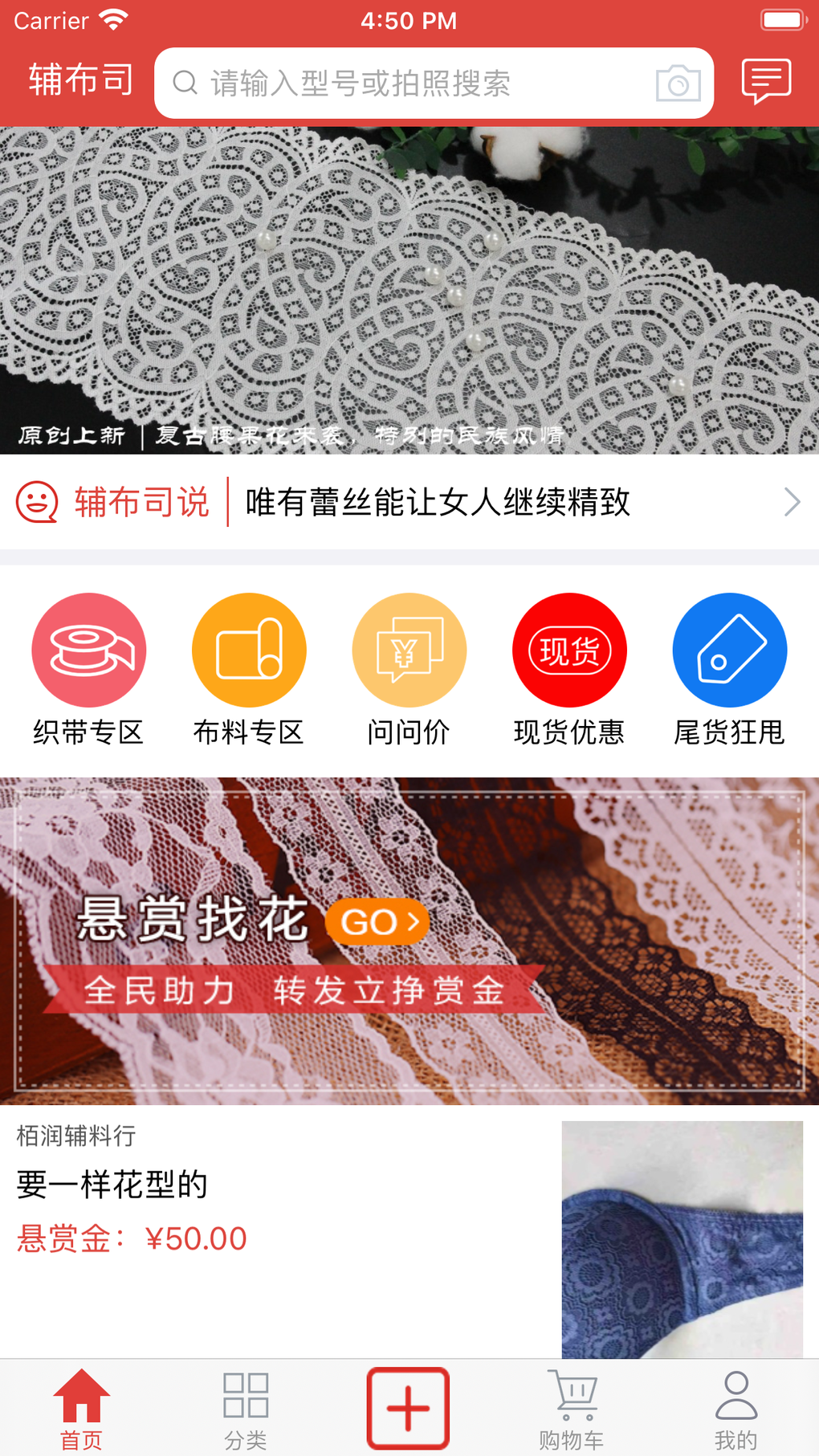This screenshot has width=819, height=1456.
Task: Switch to the 购物车 tab
Action: click(x=572, y=1409)
